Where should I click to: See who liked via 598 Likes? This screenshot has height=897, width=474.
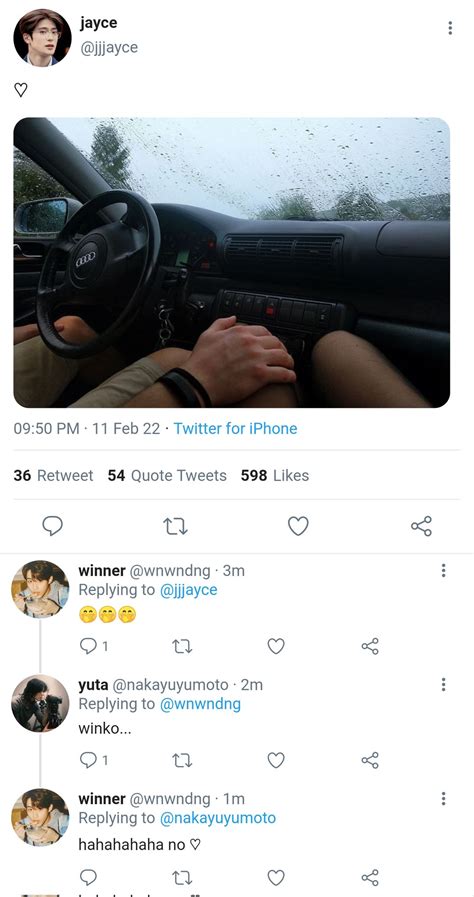coord(274,475)
